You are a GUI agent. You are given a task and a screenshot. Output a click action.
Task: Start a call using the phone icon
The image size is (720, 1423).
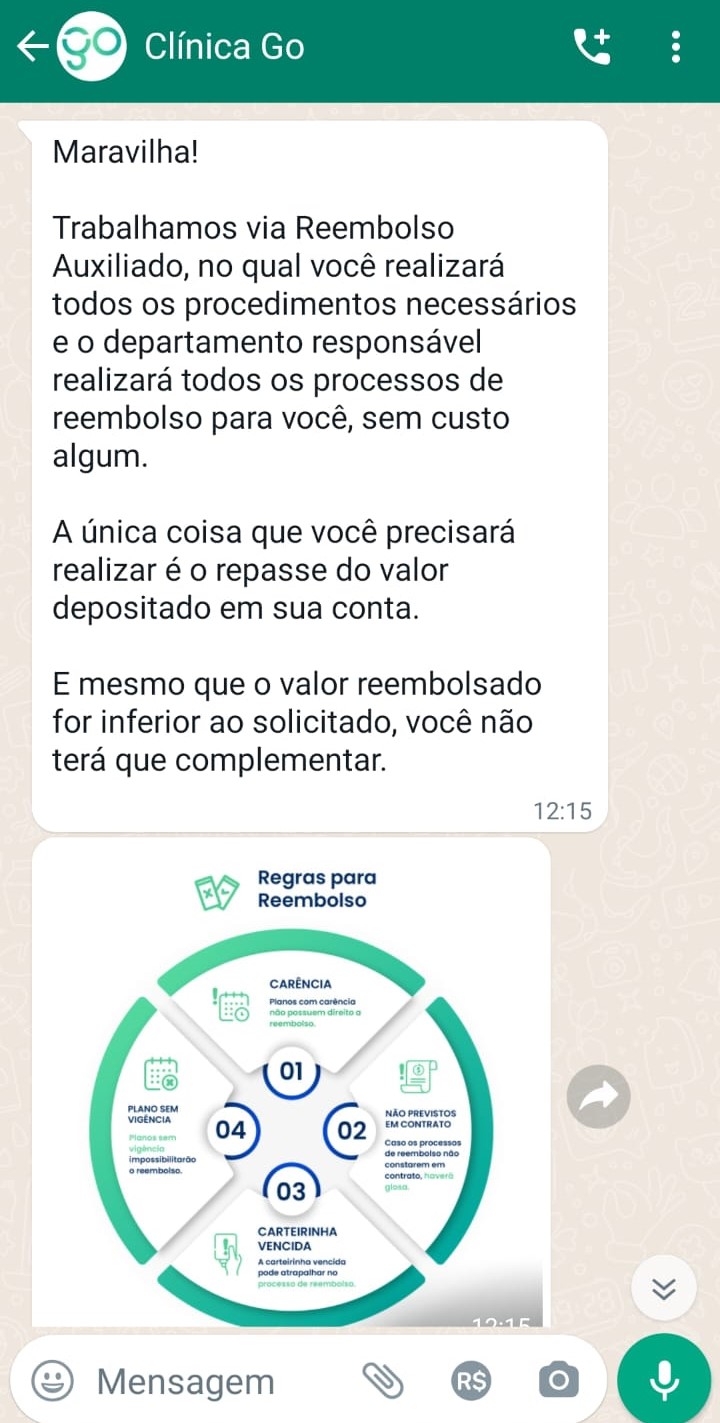point(592,47)
